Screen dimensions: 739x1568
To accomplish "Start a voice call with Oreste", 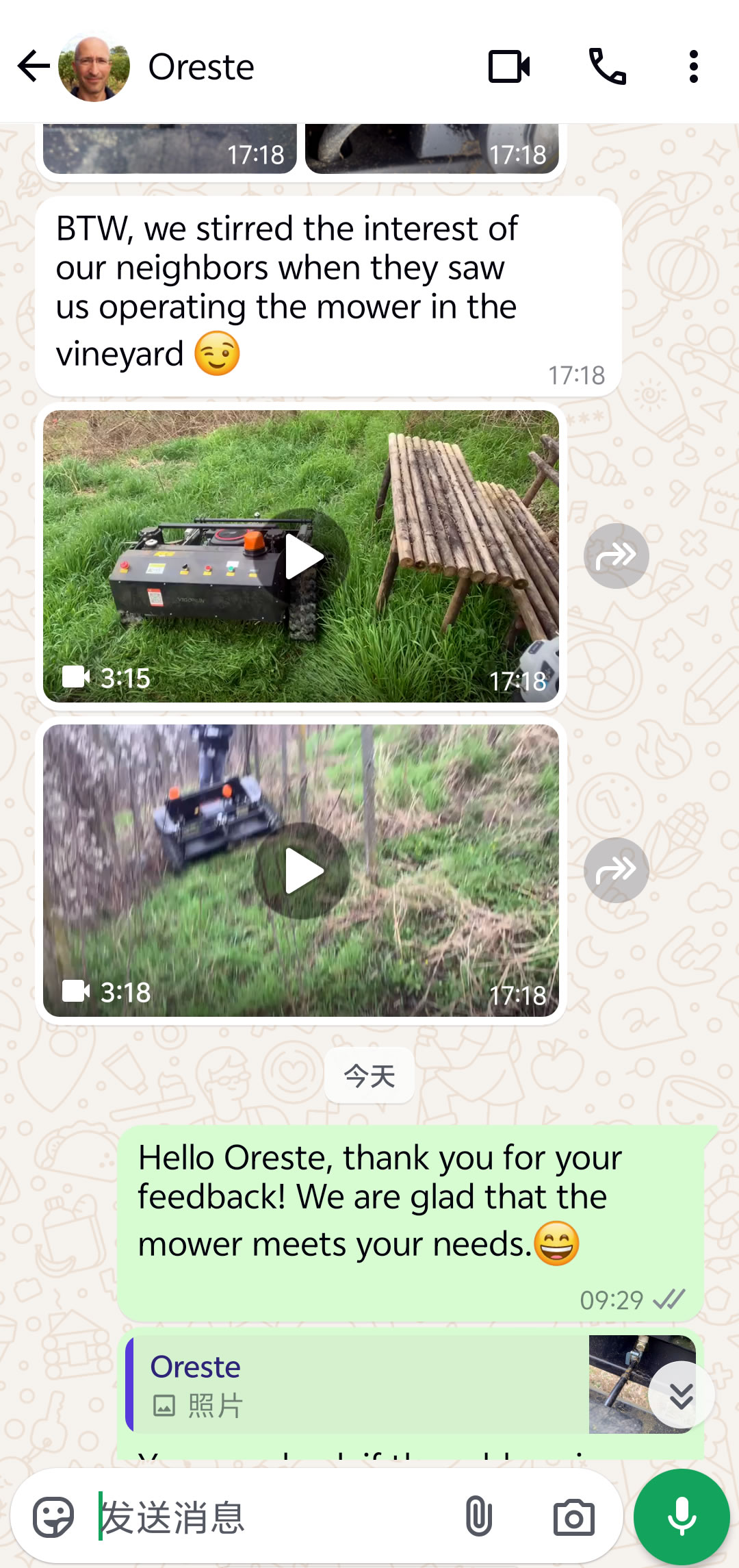I will [x=607, y=66].
